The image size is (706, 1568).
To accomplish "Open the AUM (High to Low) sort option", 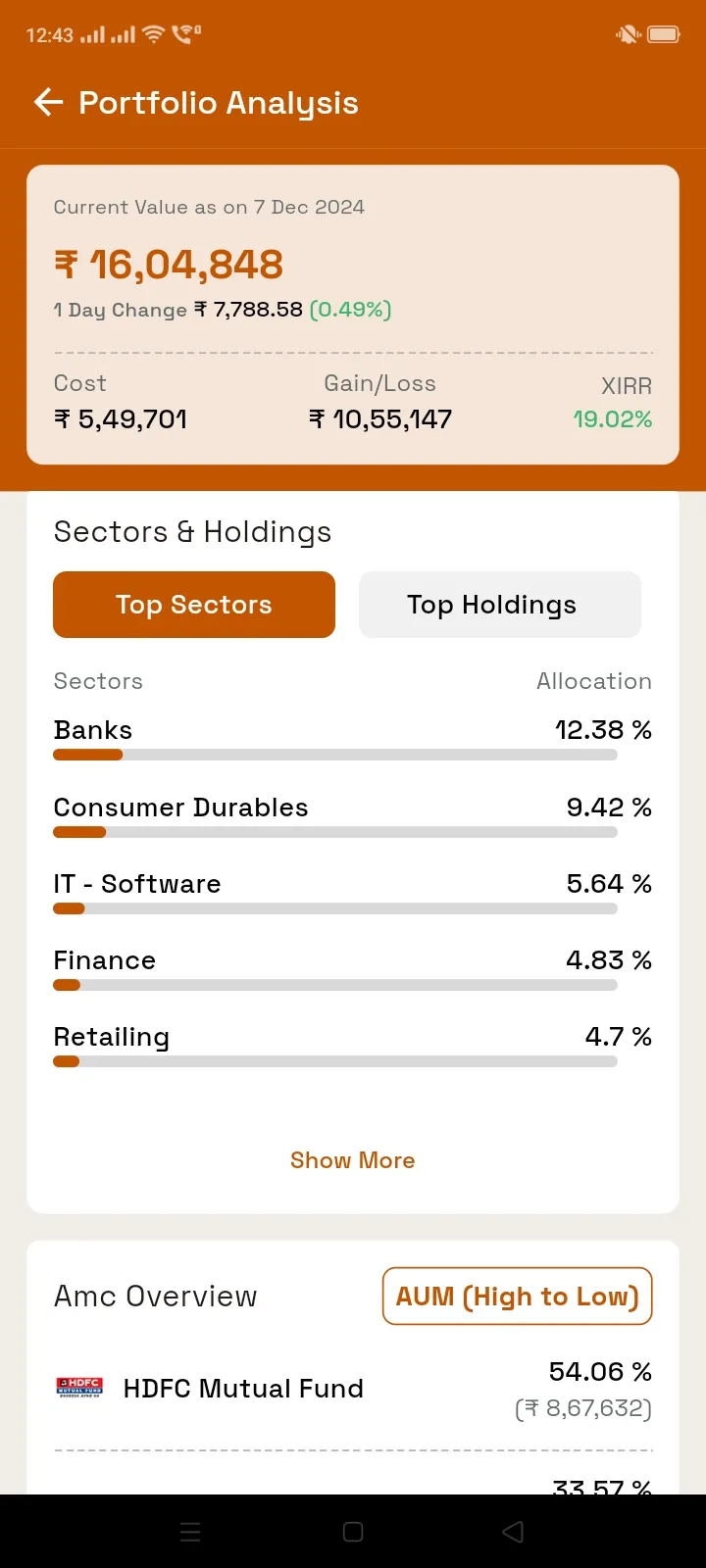I will click(x=518, y=1297).
